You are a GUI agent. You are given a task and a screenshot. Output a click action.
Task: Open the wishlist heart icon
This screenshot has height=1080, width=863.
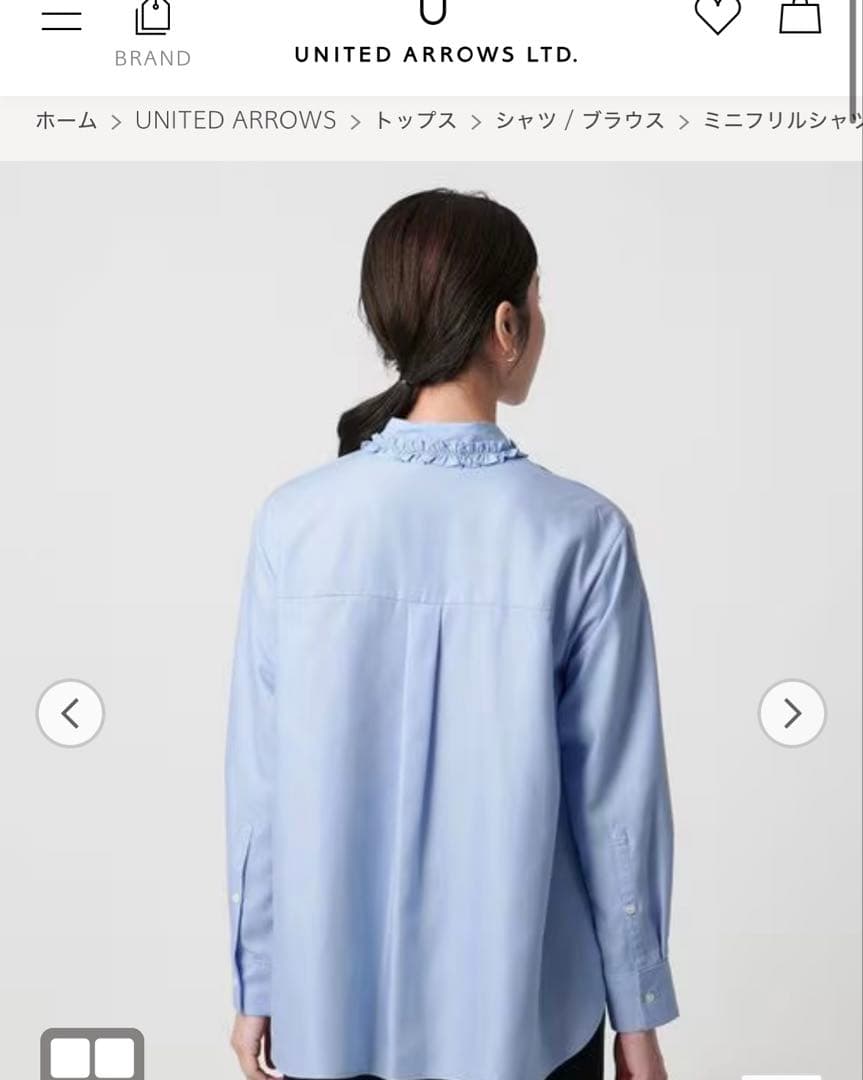(x=718, y=15)
